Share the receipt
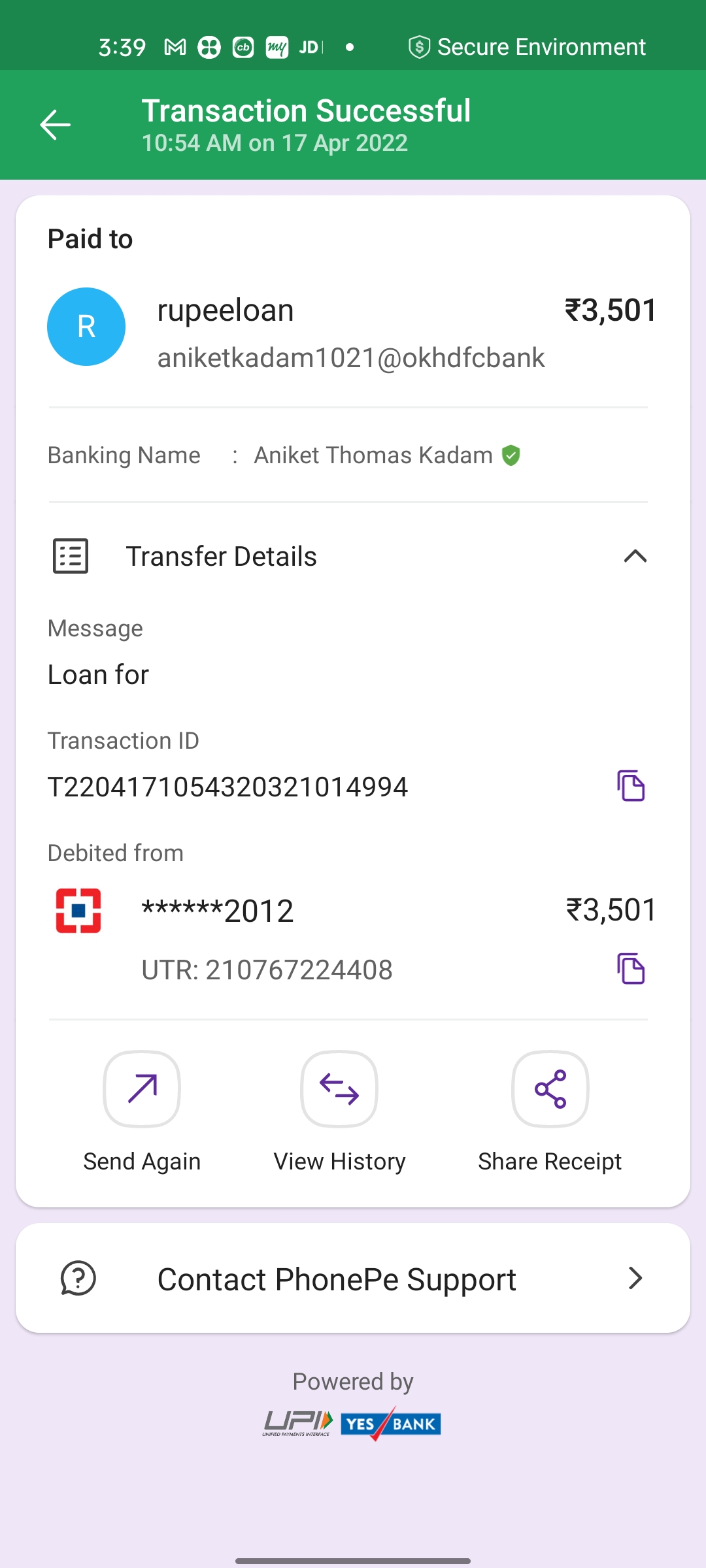Screen dimensions: 706x1568 pos(550,1089)
